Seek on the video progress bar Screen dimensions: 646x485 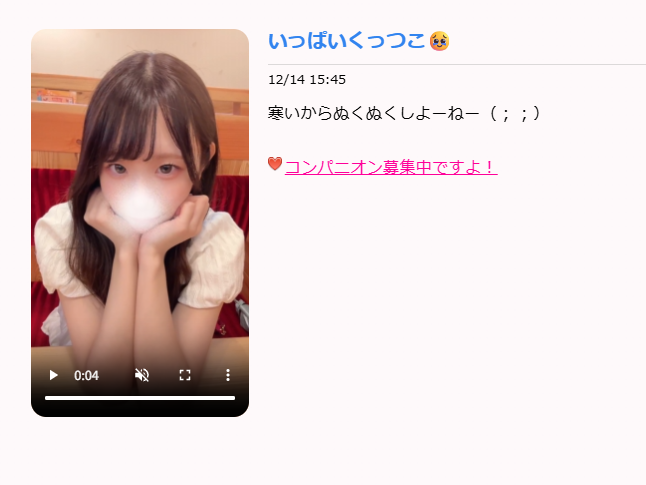140,398
